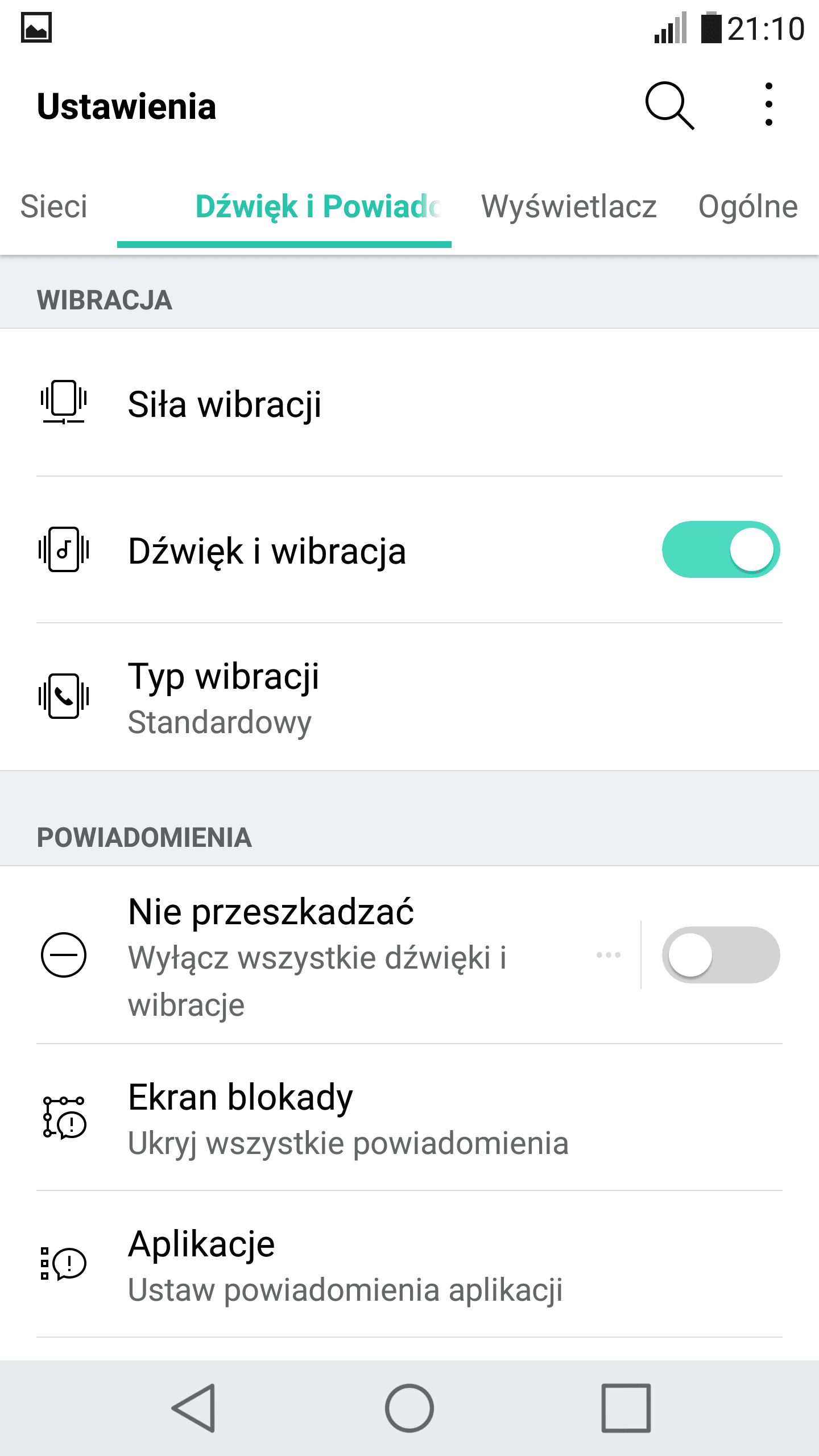Open Typ wibracji option
This screenshot has width=819, height=1456.
click(409, 697)
